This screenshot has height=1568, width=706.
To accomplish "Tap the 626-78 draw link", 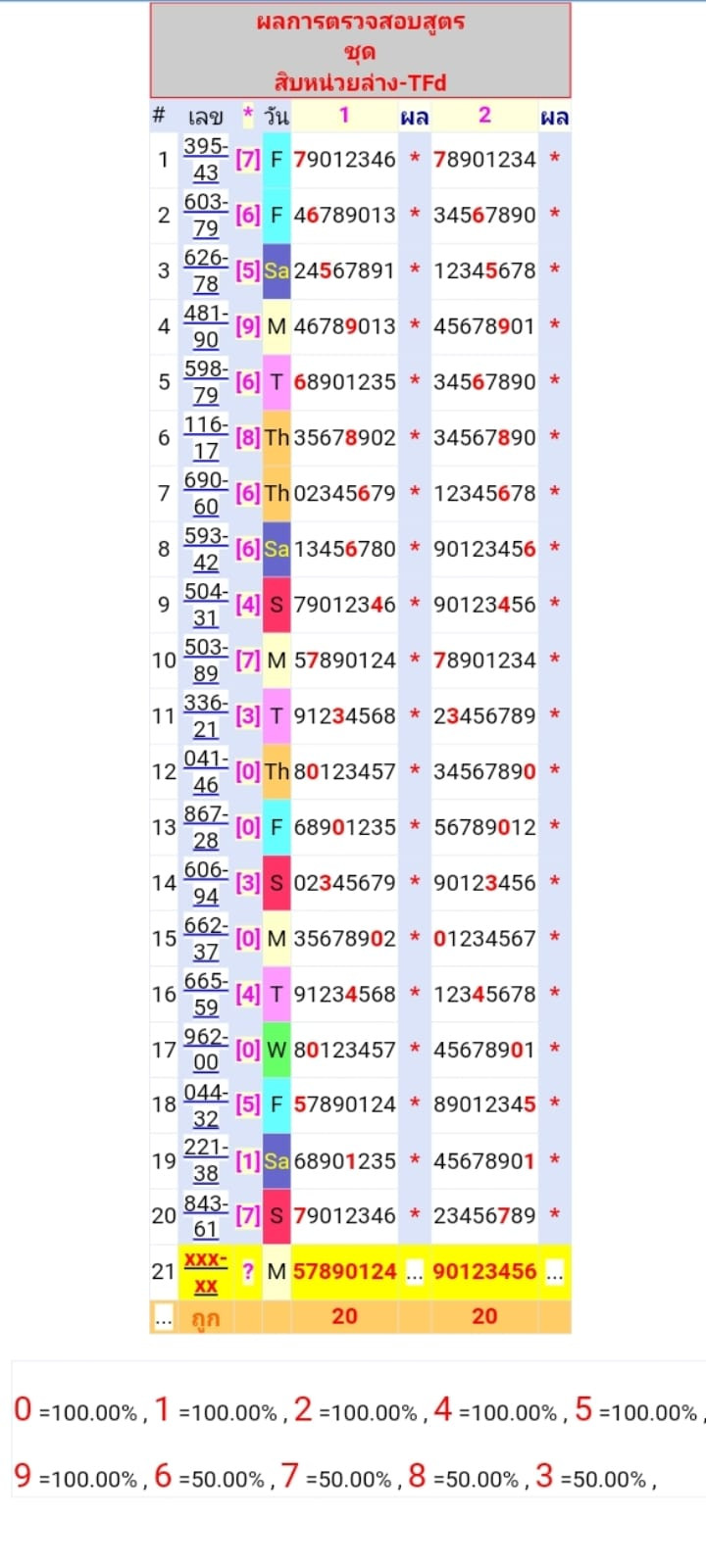I will click(x=206, y=270).
